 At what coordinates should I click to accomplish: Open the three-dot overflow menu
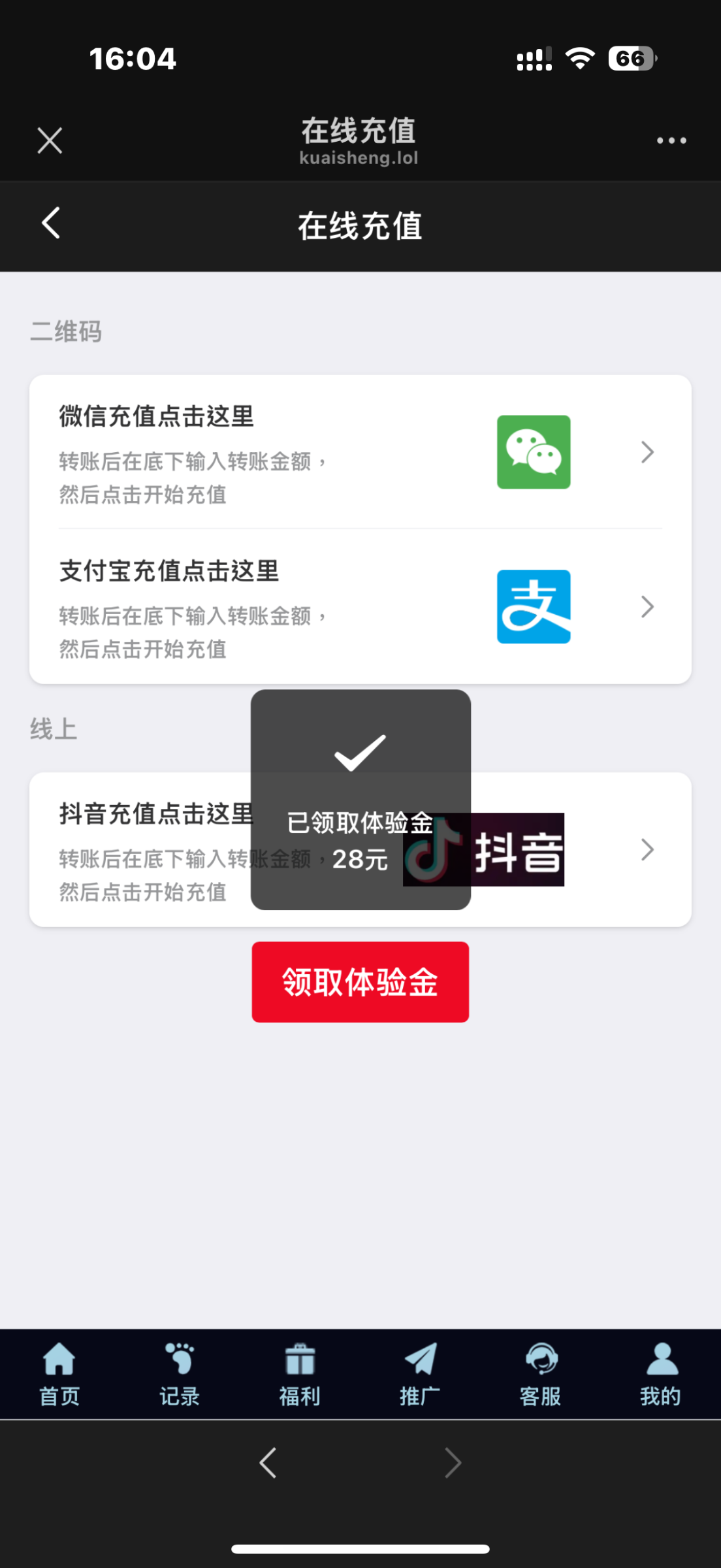671,140
